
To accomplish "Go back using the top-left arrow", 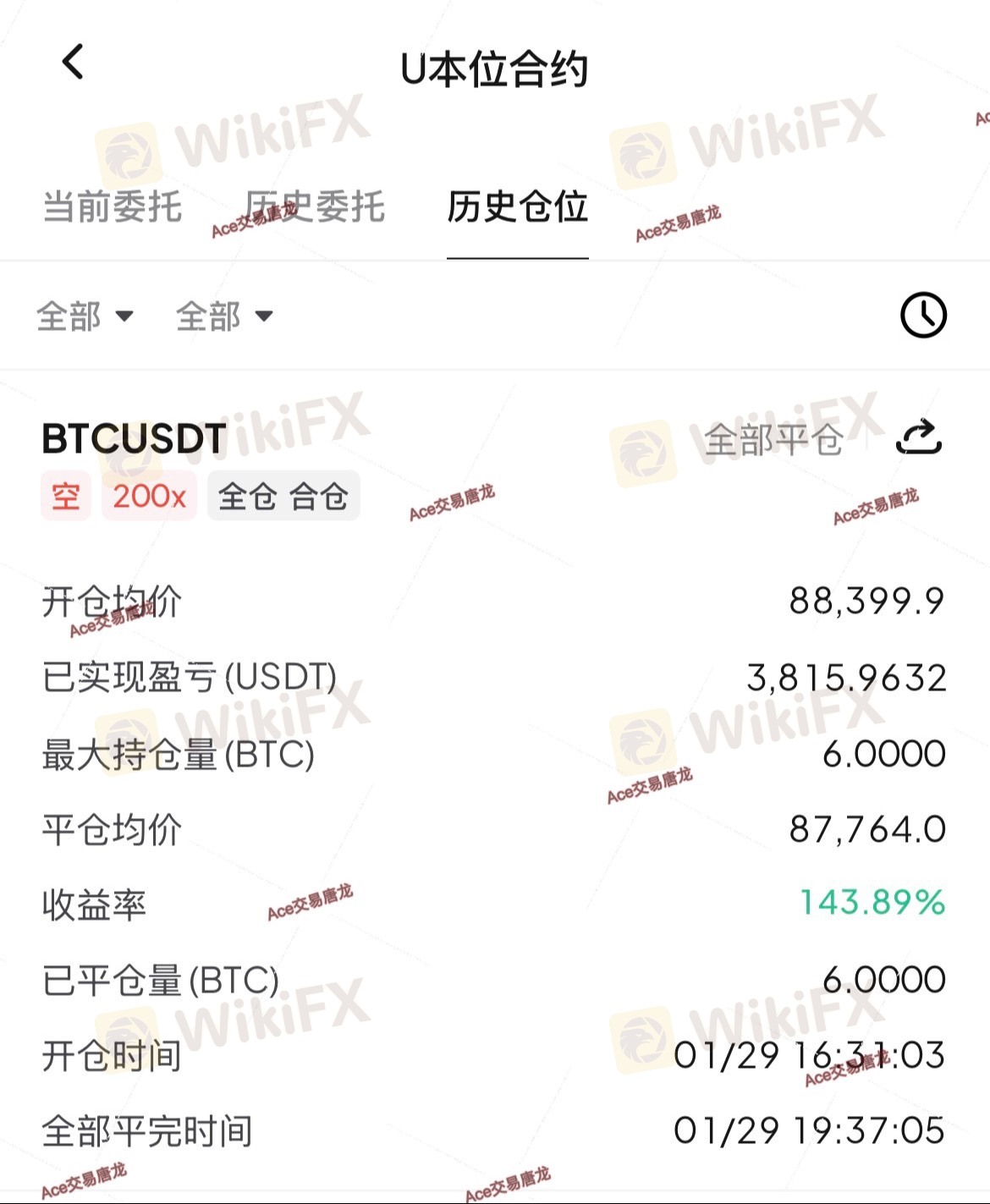I will pyautogui.click(x=74, y=63).
